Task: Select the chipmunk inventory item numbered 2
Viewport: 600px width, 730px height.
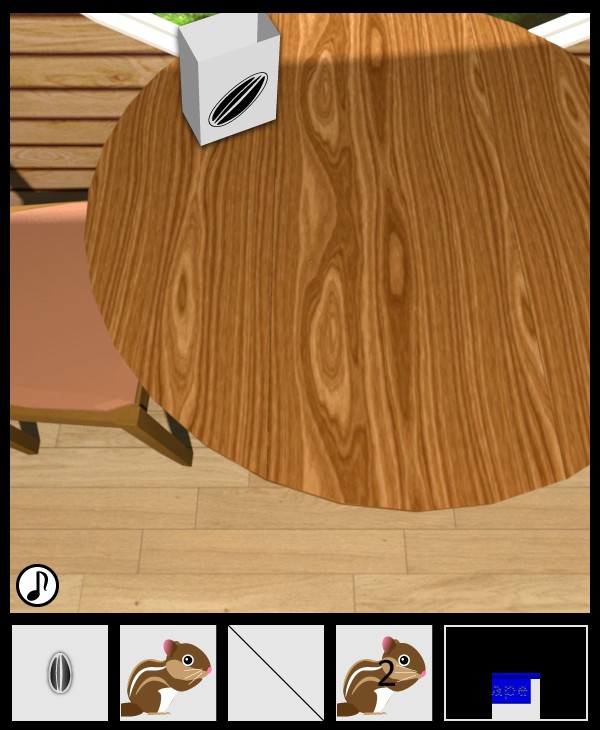Action: tap(384, 673)
